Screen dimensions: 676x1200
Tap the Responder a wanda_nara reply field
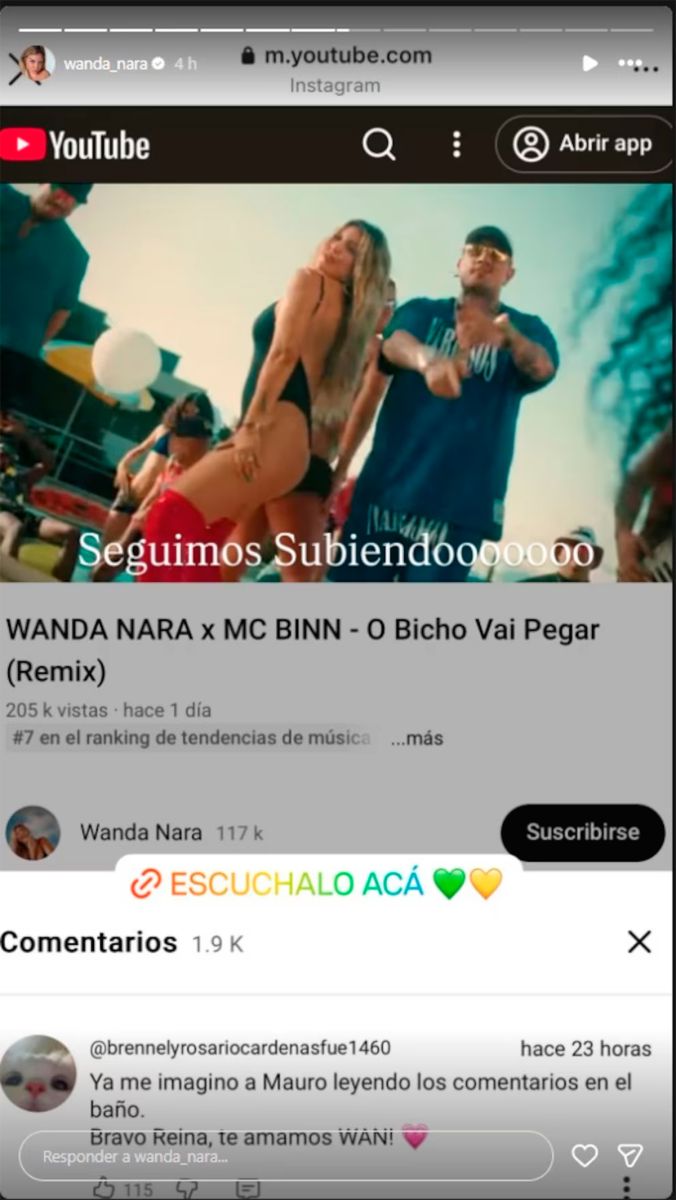point(285,1156)
